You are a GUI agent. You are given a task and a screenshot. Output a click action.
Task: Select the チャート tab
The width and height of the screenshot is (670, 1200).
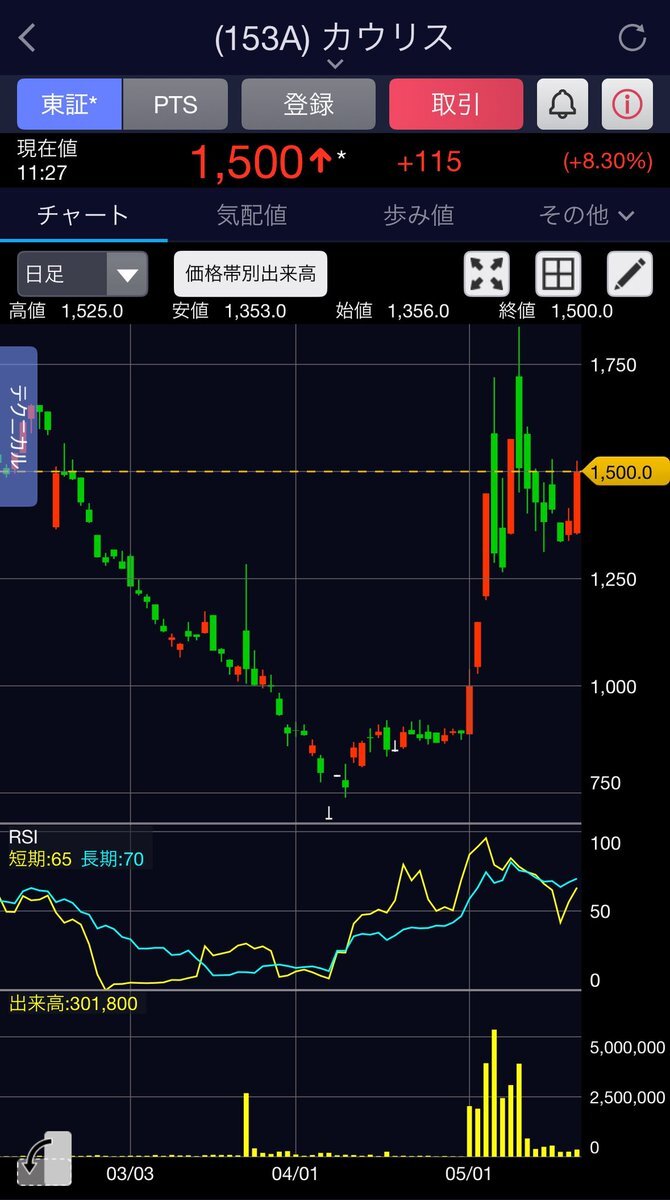[x=84, y=215]
